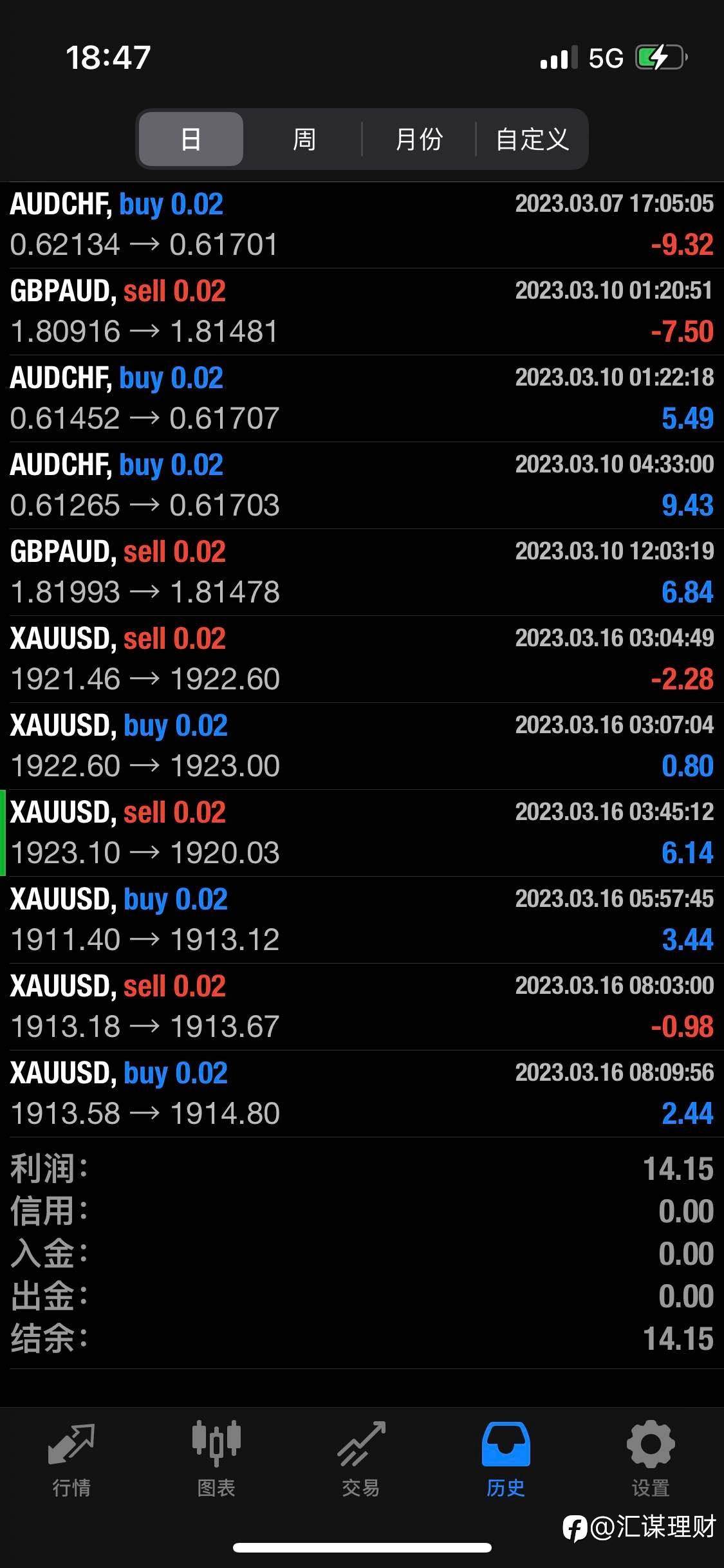Expand the XAUUSD sell trade with 6.14 profit
724x1568 pixels.
click(362, 833)
